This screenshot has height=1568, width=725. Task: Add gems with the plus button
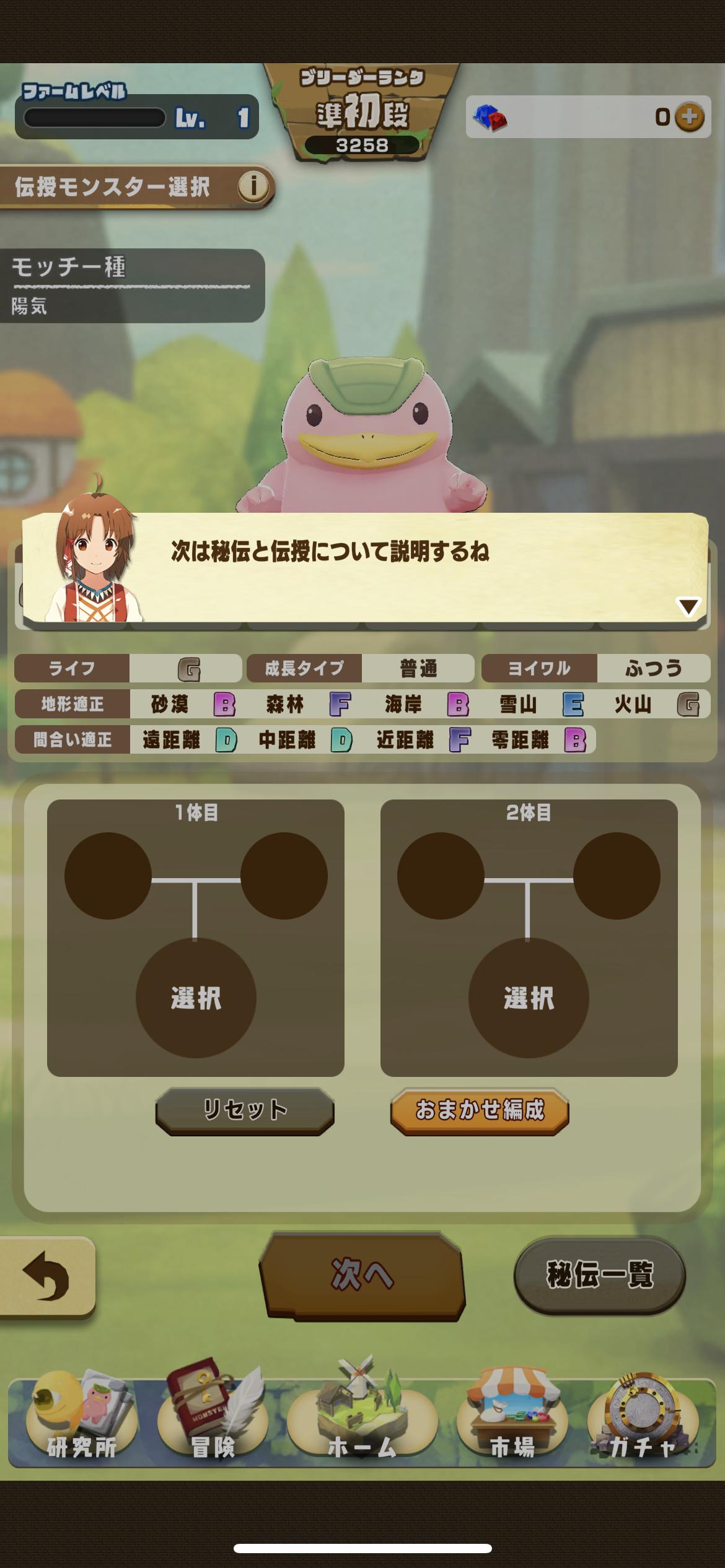[689, 116]
